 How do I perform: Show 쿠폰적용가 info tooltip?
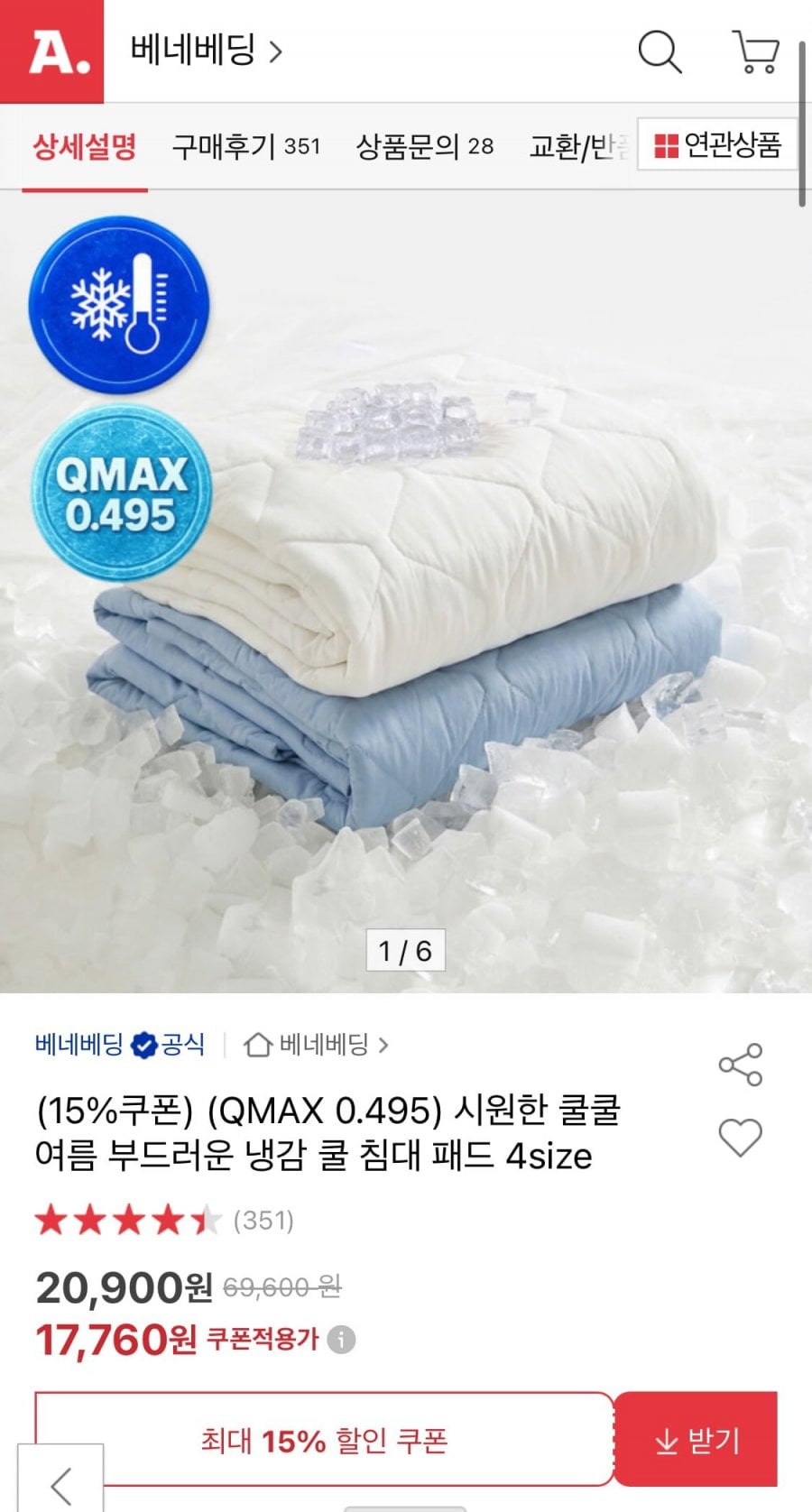point(341,1340)
